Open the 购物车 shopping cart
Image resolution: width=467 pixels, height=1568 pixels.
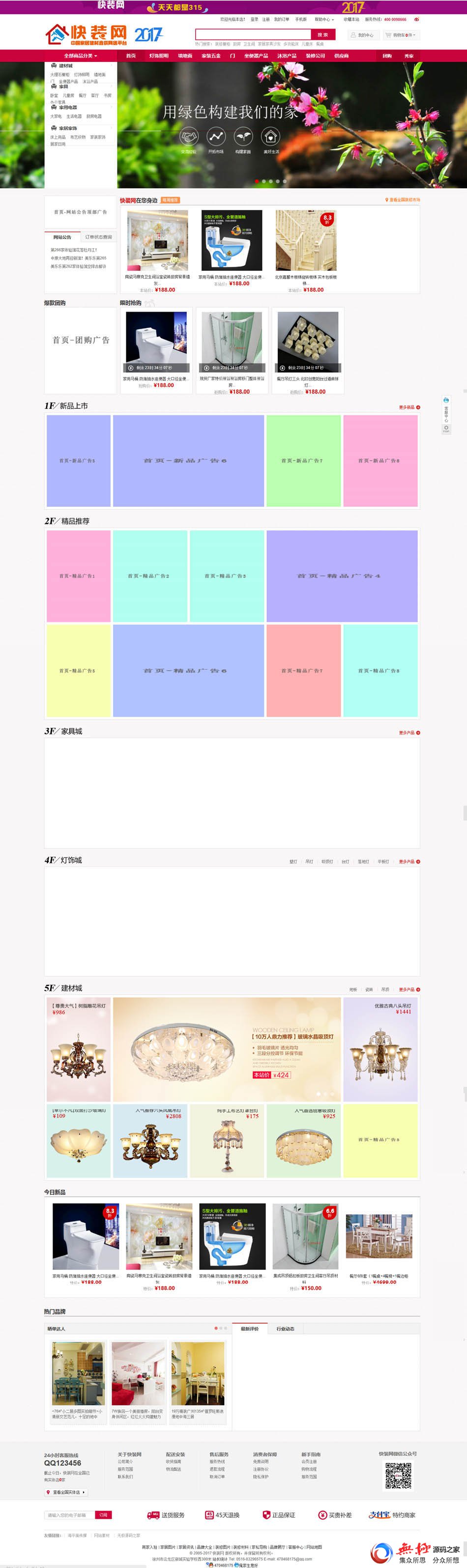(400, 35)
